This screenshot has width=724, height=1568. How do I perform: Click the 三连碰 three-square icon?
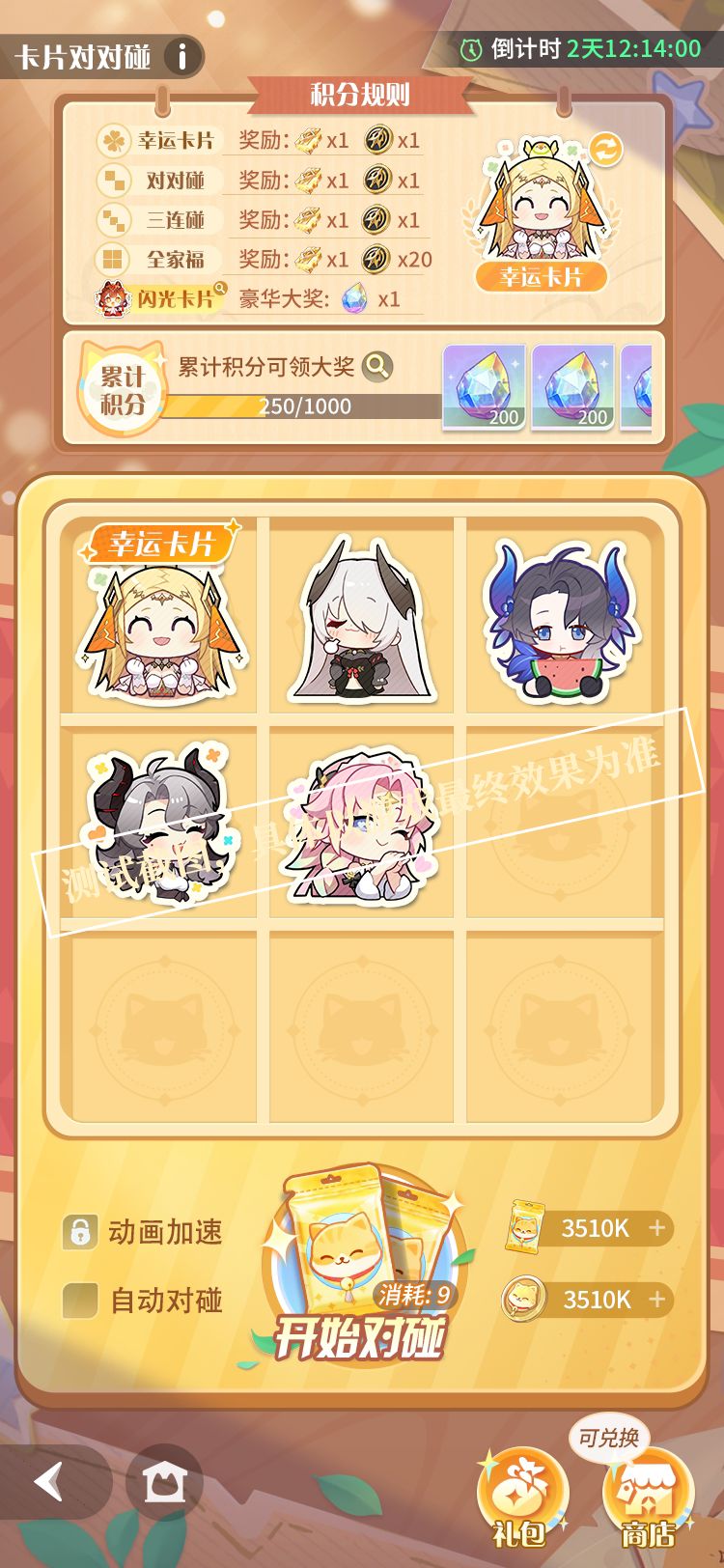point(114,220)
